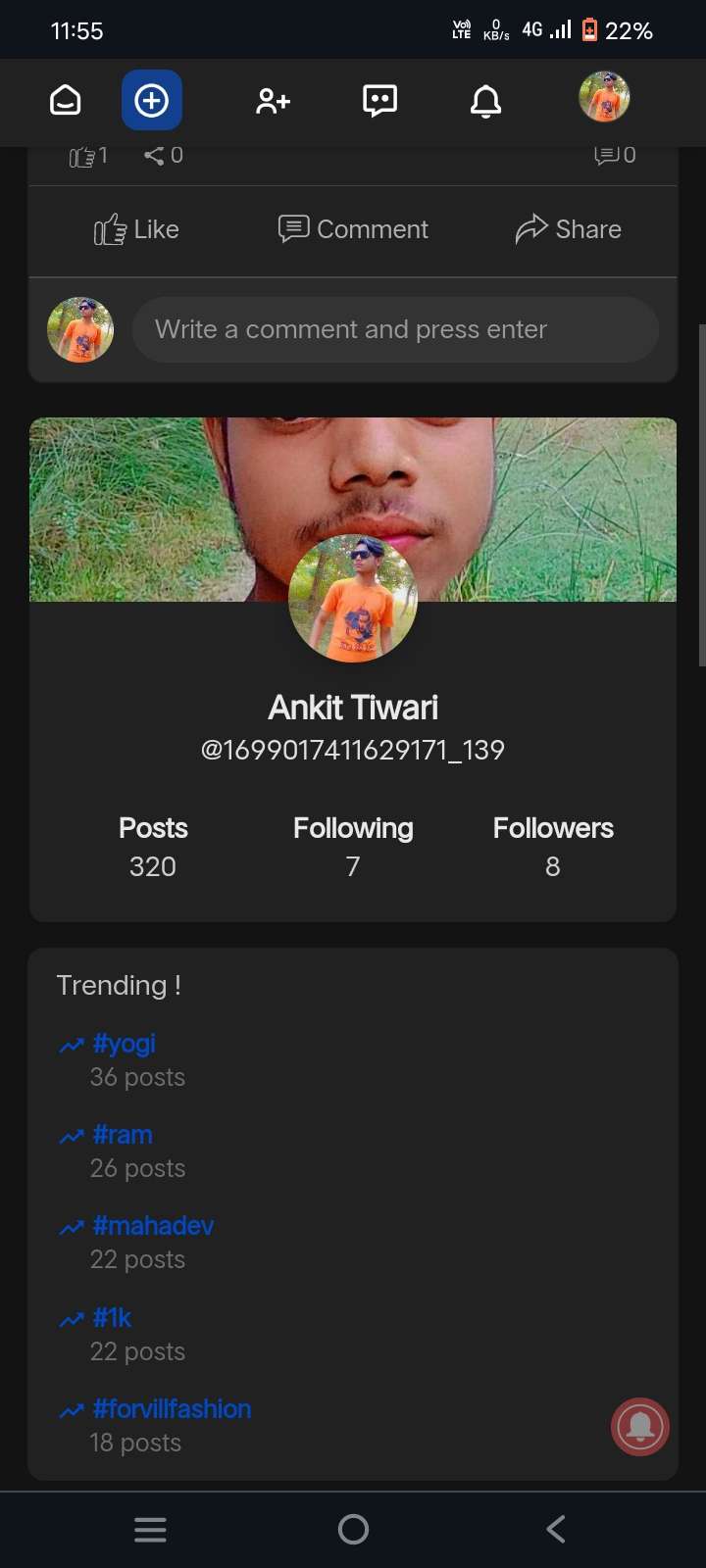706x1568 pixels.
Task: Open trending hashtag #forvillfashion
Action: coord(172,1409)
